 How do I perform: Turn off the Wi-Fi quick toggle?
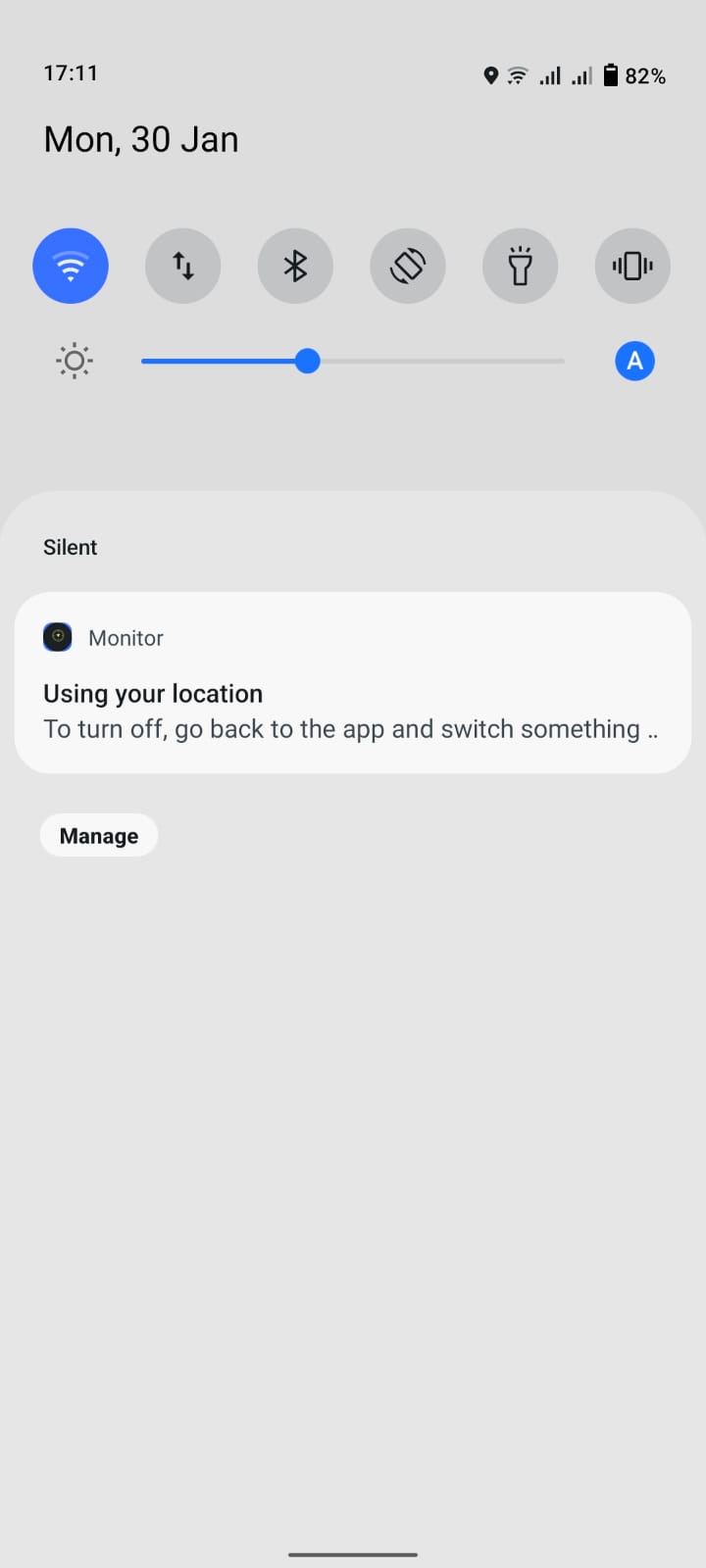pyautogui.click(x=71, y=266)
